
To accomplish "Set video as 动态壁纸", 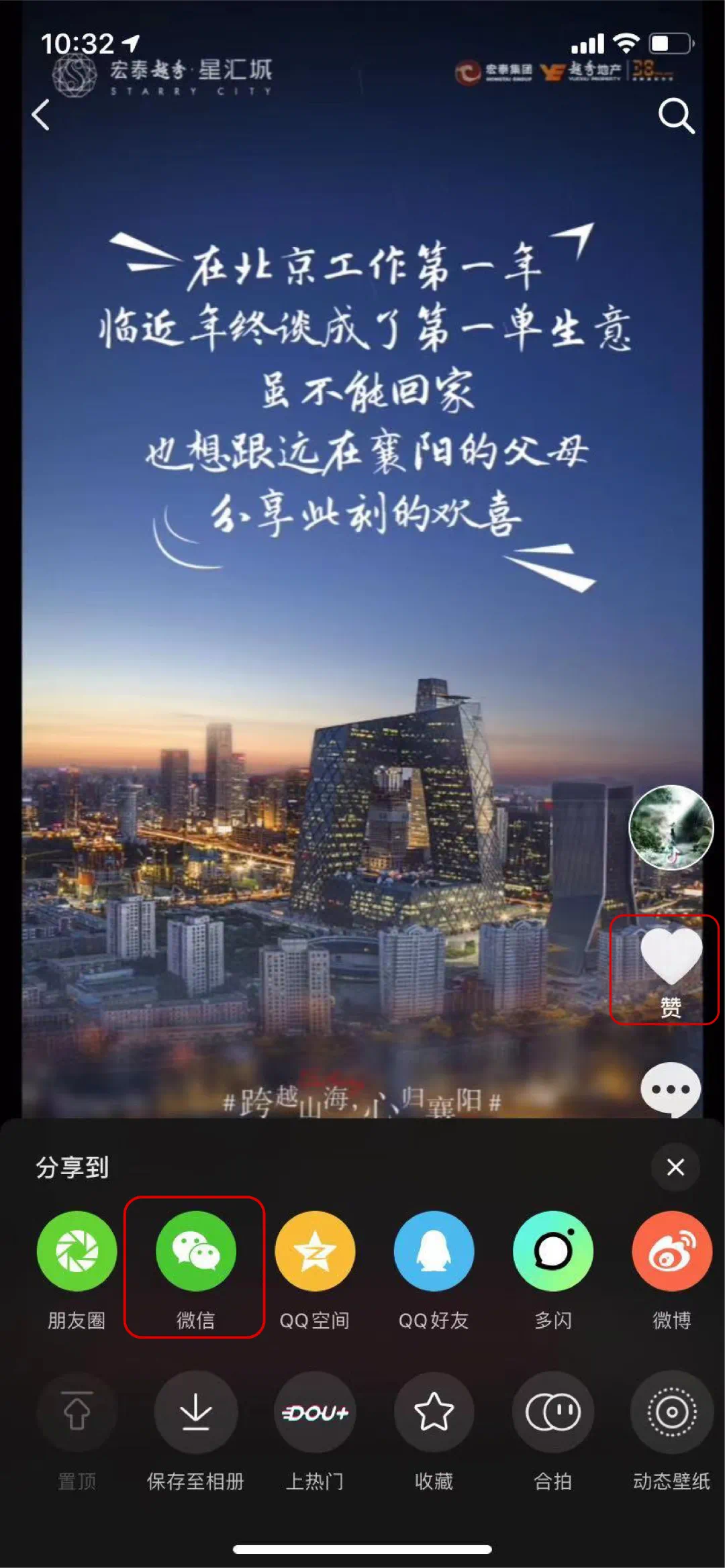I will pyautogui.click(x=671, y=1412).
